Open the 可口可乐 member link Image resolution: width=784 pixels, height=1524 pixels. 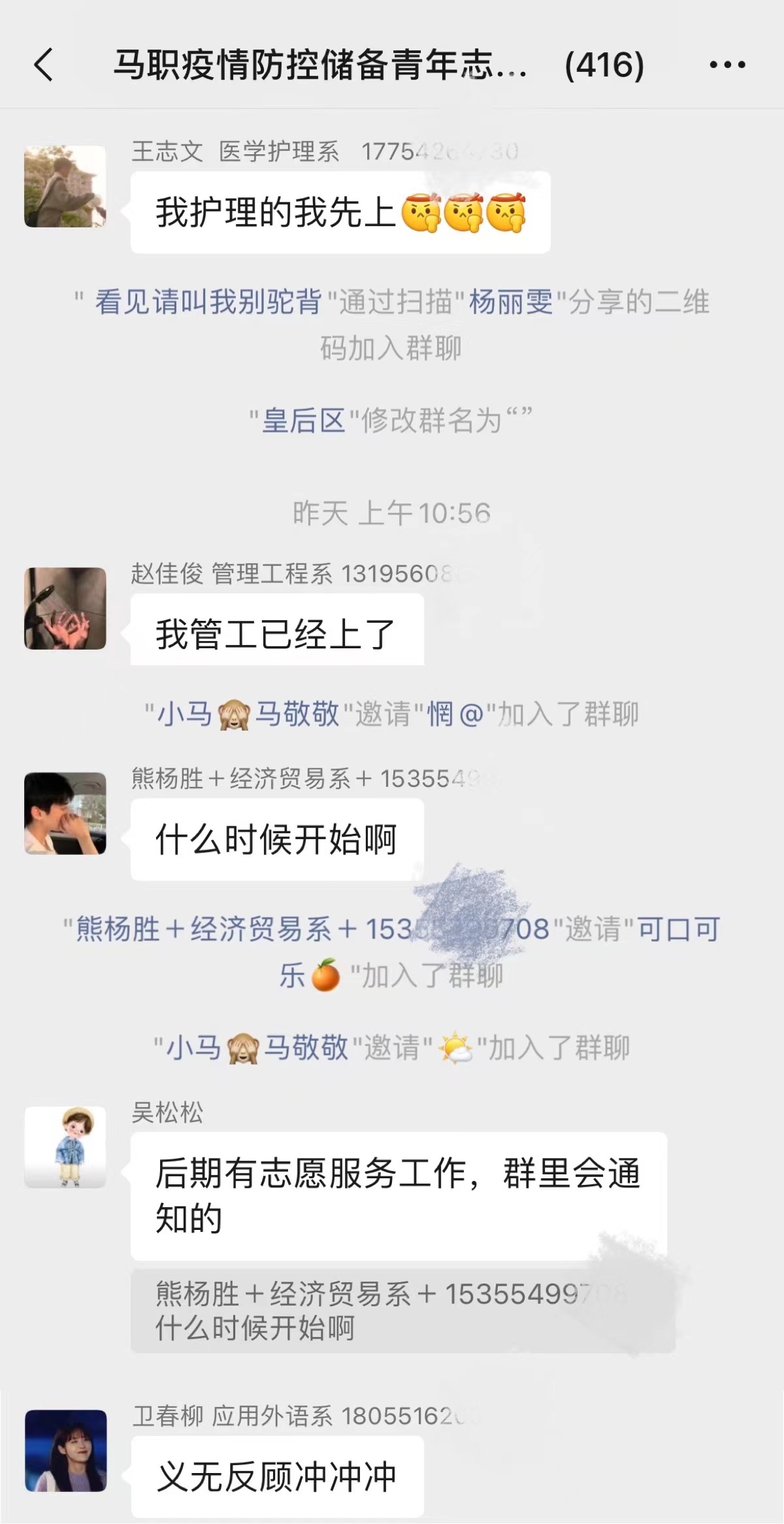tap(677, 929)
